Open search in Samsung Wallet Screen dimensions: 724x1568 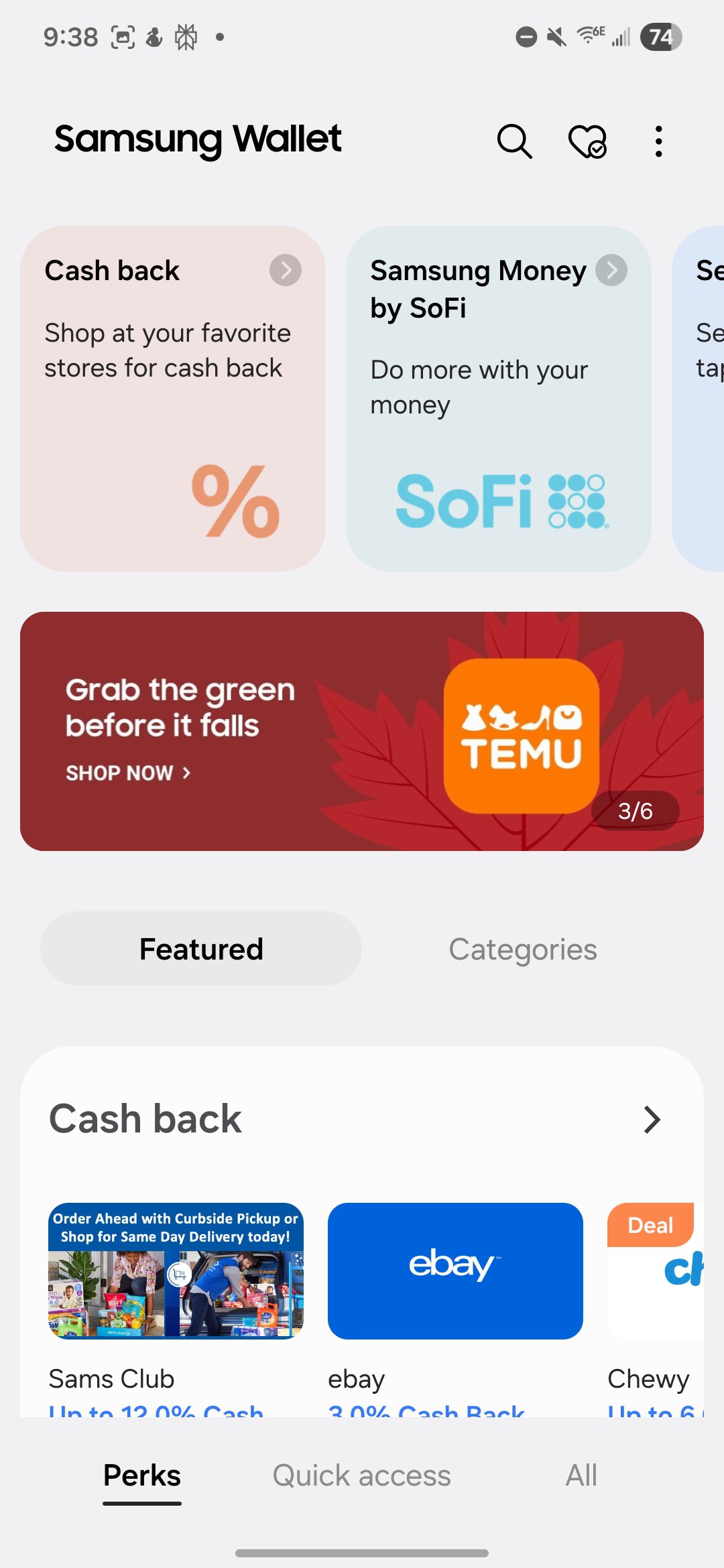[x=514, y=141]
